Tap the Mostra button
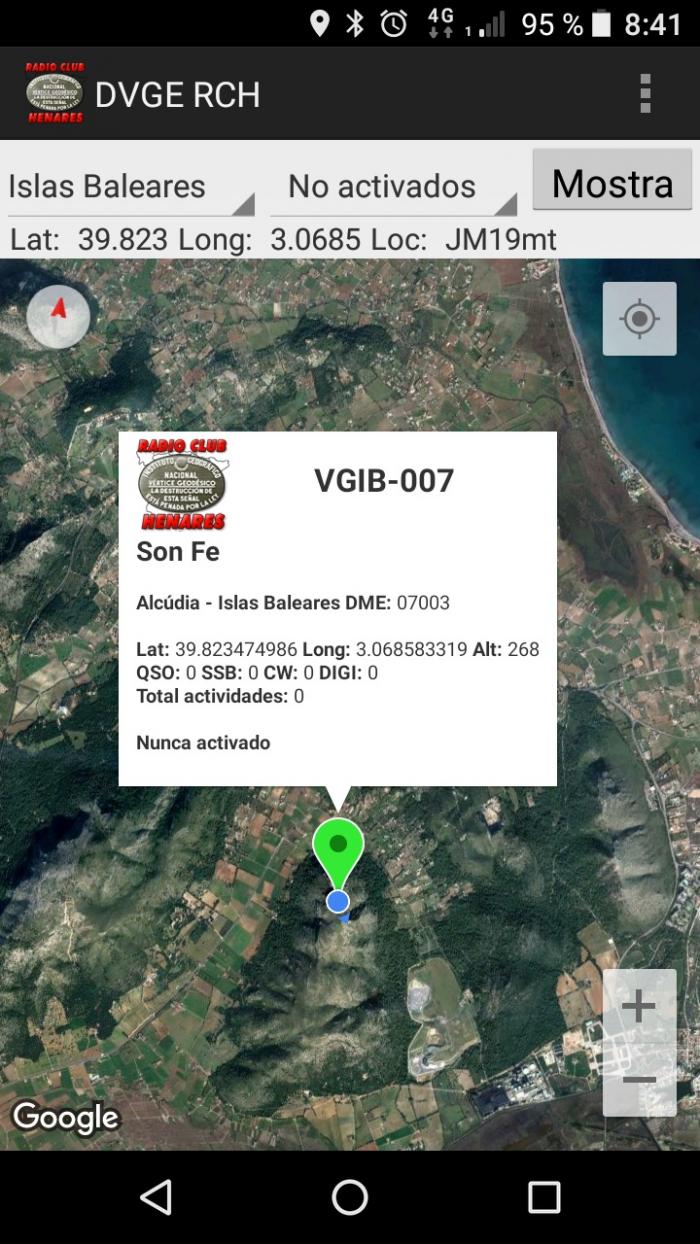The height and width of the screenshot is (1244, 700). pyautogui.click(x=612, y=180)
